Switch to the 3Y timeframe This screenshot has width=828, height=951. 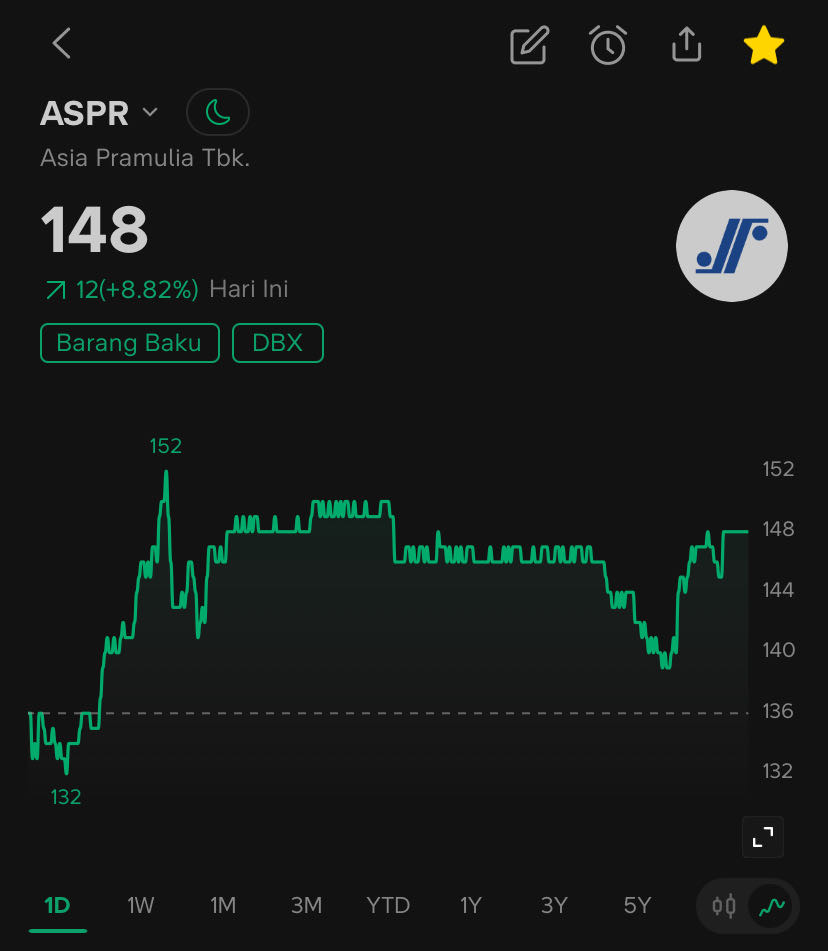point(554,905)
